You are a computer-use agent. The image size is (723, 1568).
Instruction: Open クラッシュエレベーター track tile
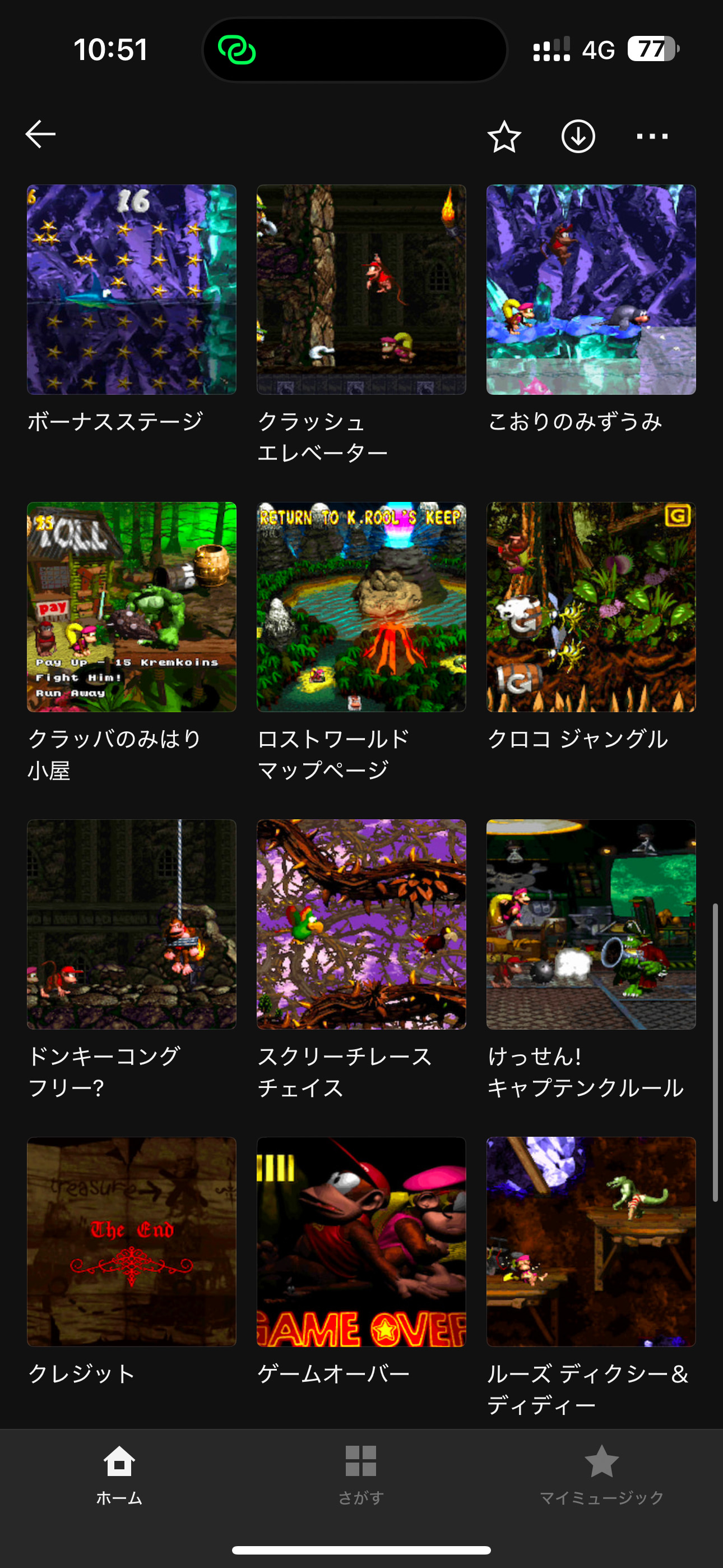click(x=361, y=290)
